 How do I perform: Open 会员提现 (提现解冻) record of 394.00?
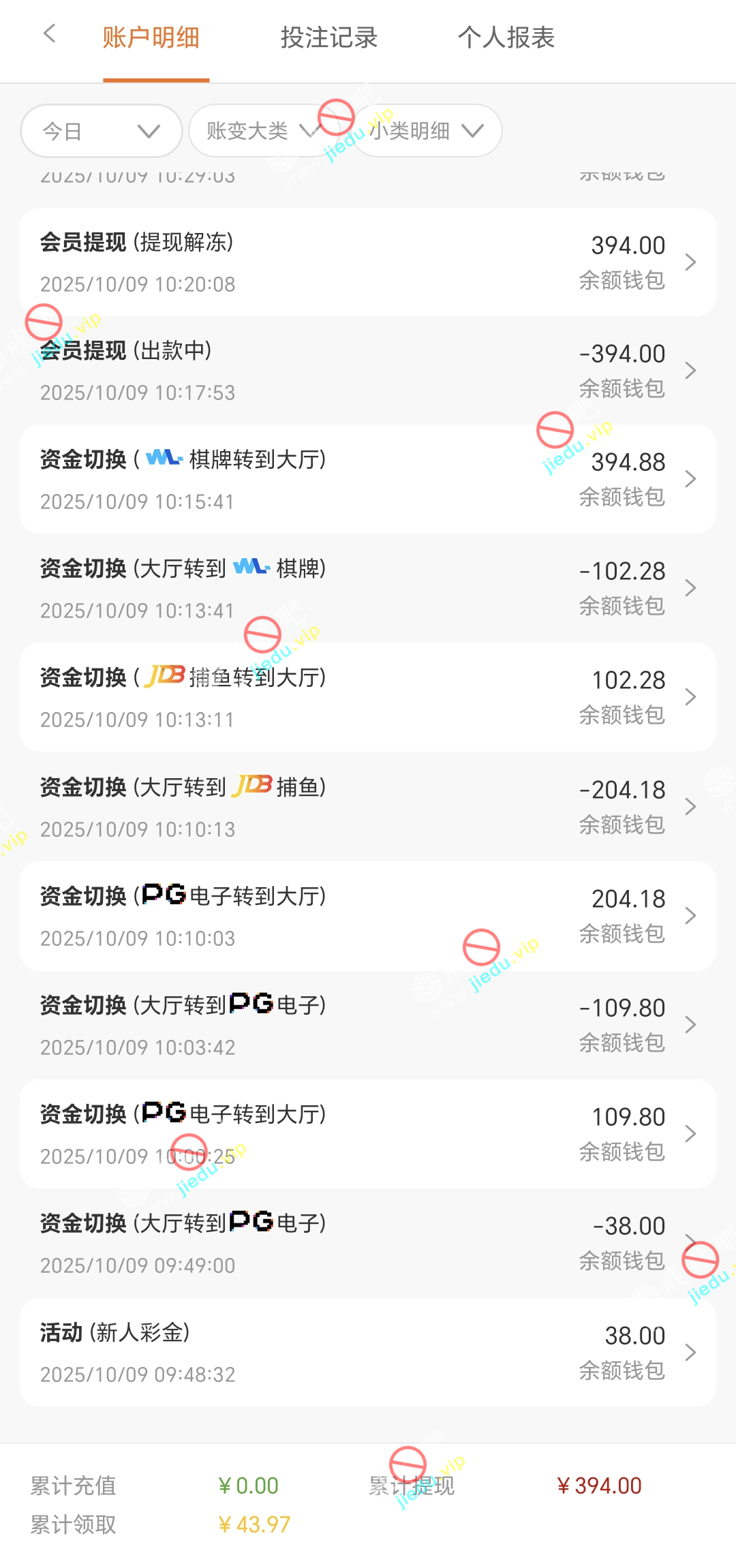[368, 262]
